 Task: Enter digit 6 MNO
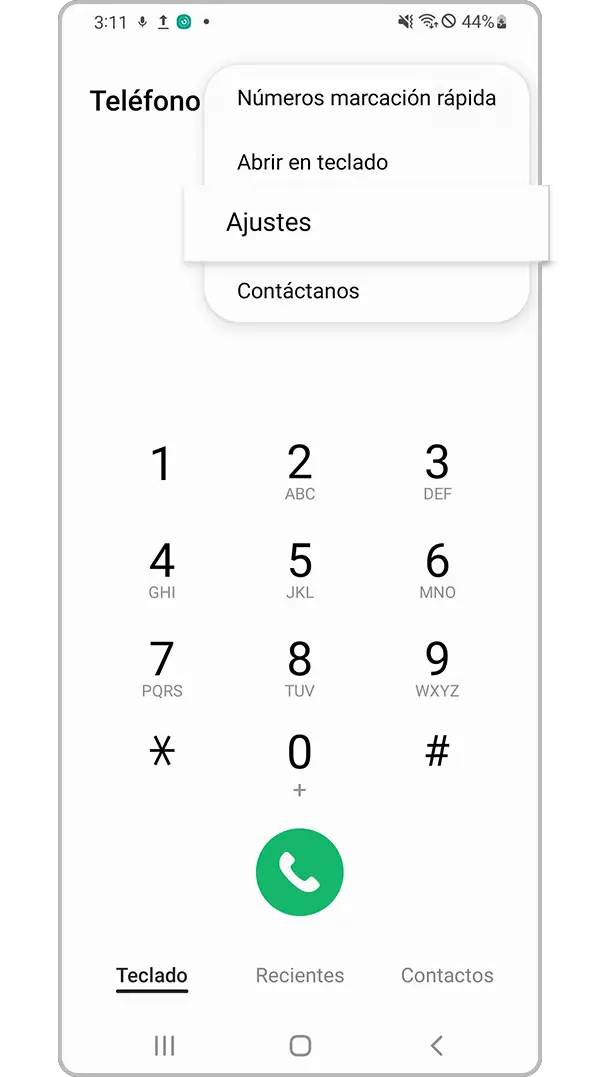click(437, 570)
